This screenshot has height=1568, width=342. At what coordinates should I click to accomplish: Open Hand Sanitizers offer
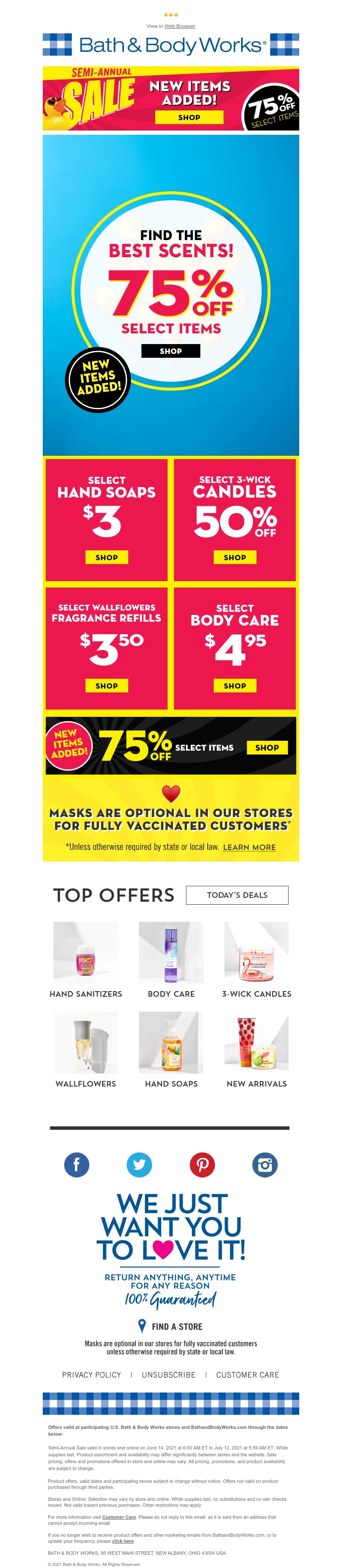[86, 960]
